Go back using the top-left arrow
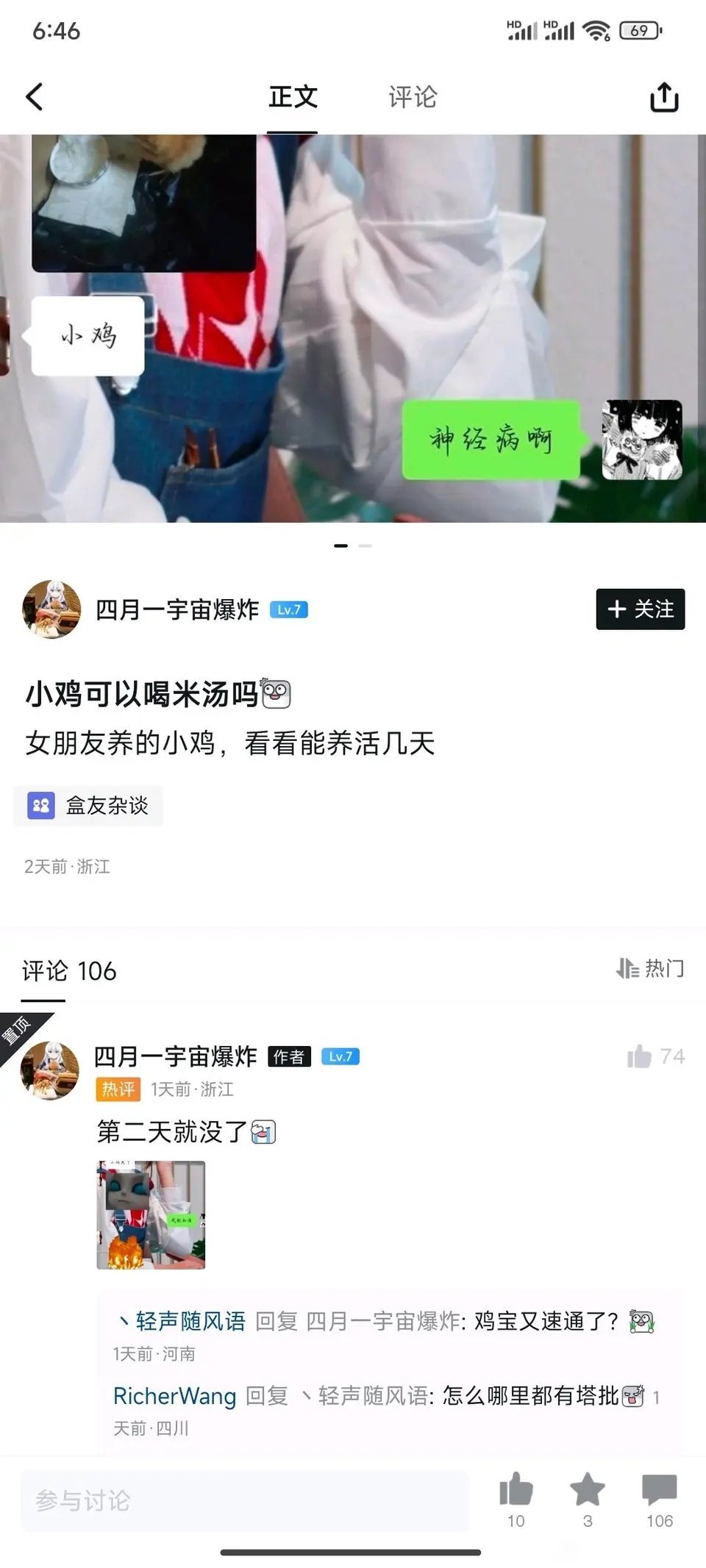This screenshot has height=1568, width=706. click(x=35, y=96)
